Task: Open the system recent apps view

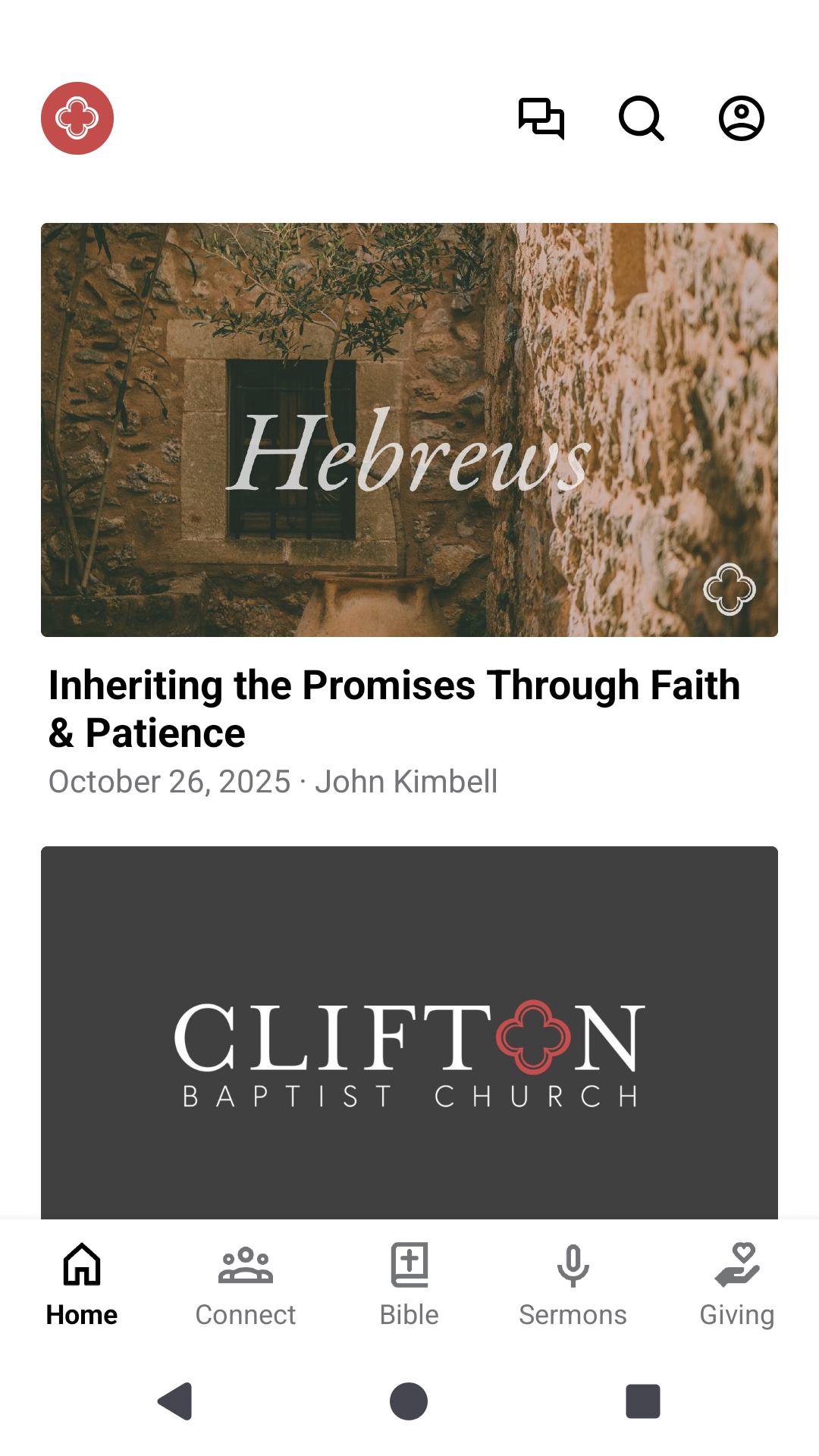Action: 642,1401
